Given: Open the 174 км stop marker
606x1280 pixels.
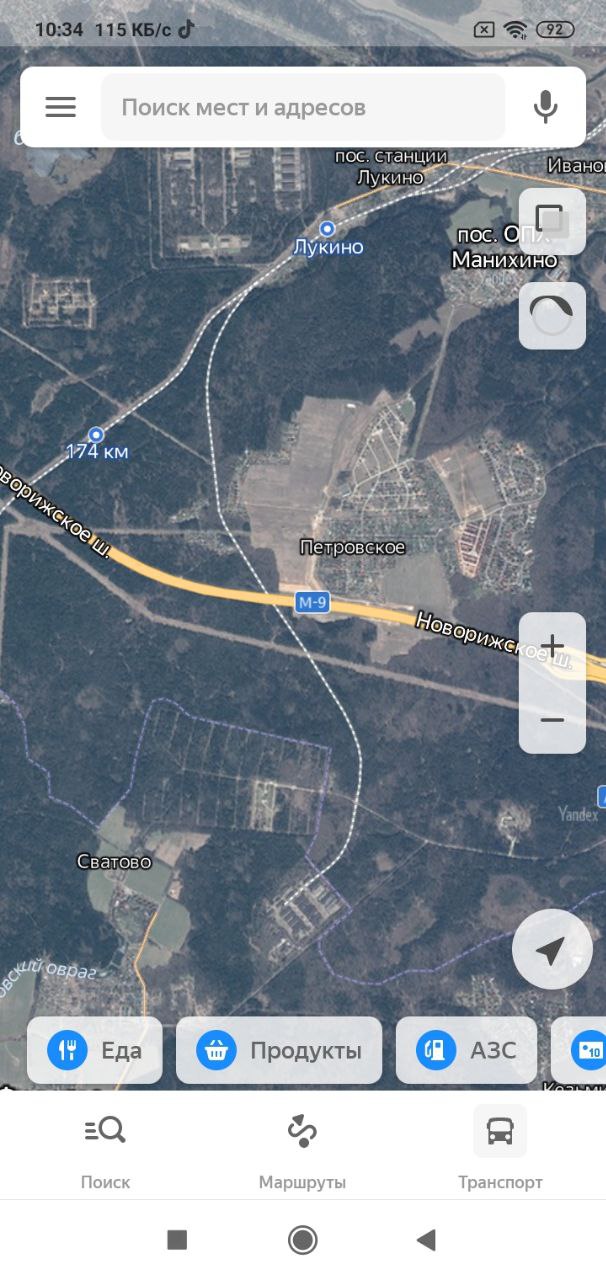Looking at the screenshot, I should (x=96, y=434).
